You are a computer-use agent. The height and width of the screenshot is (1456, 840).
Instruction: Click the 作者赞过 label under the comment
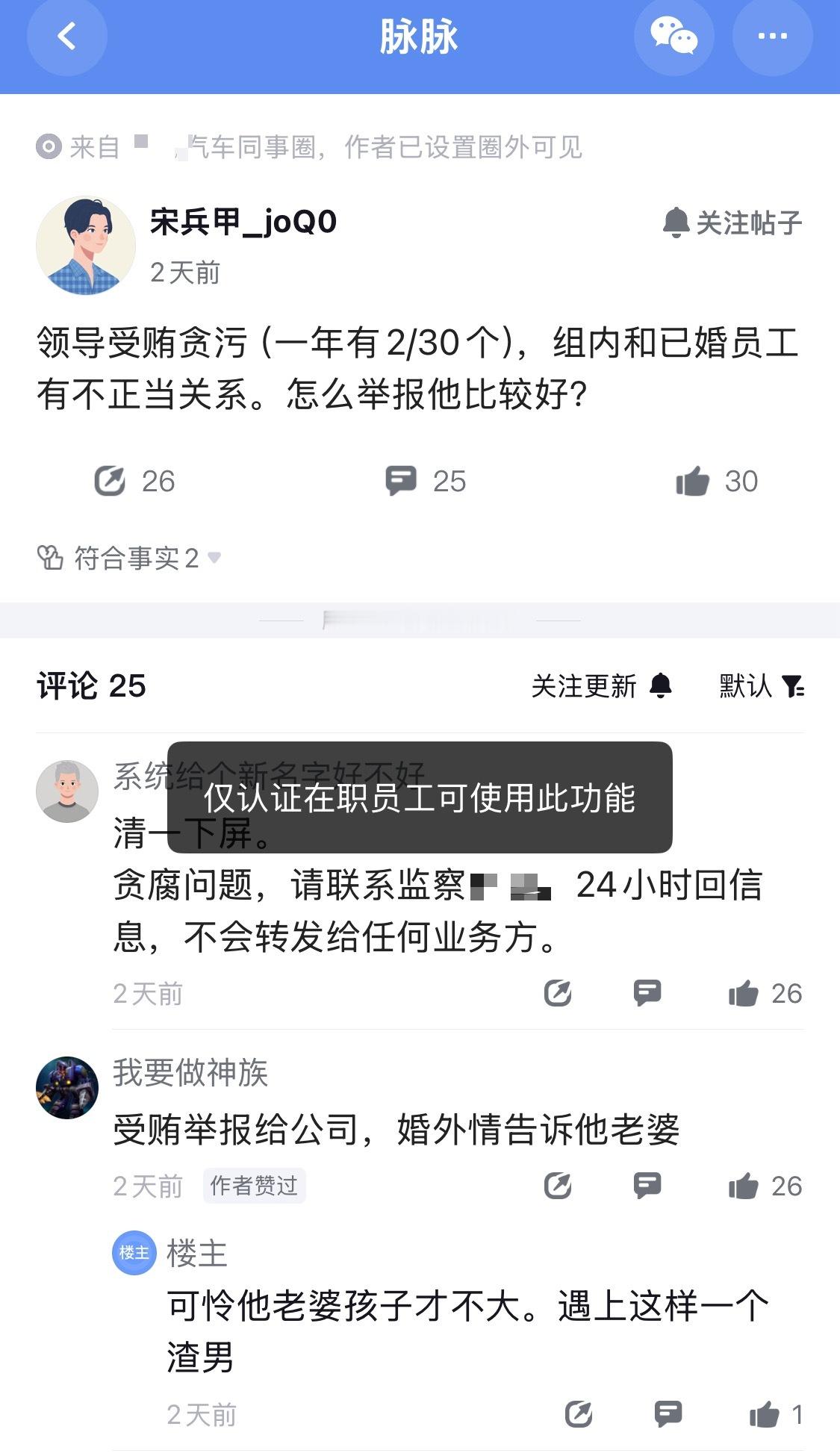pos(252,1185)
